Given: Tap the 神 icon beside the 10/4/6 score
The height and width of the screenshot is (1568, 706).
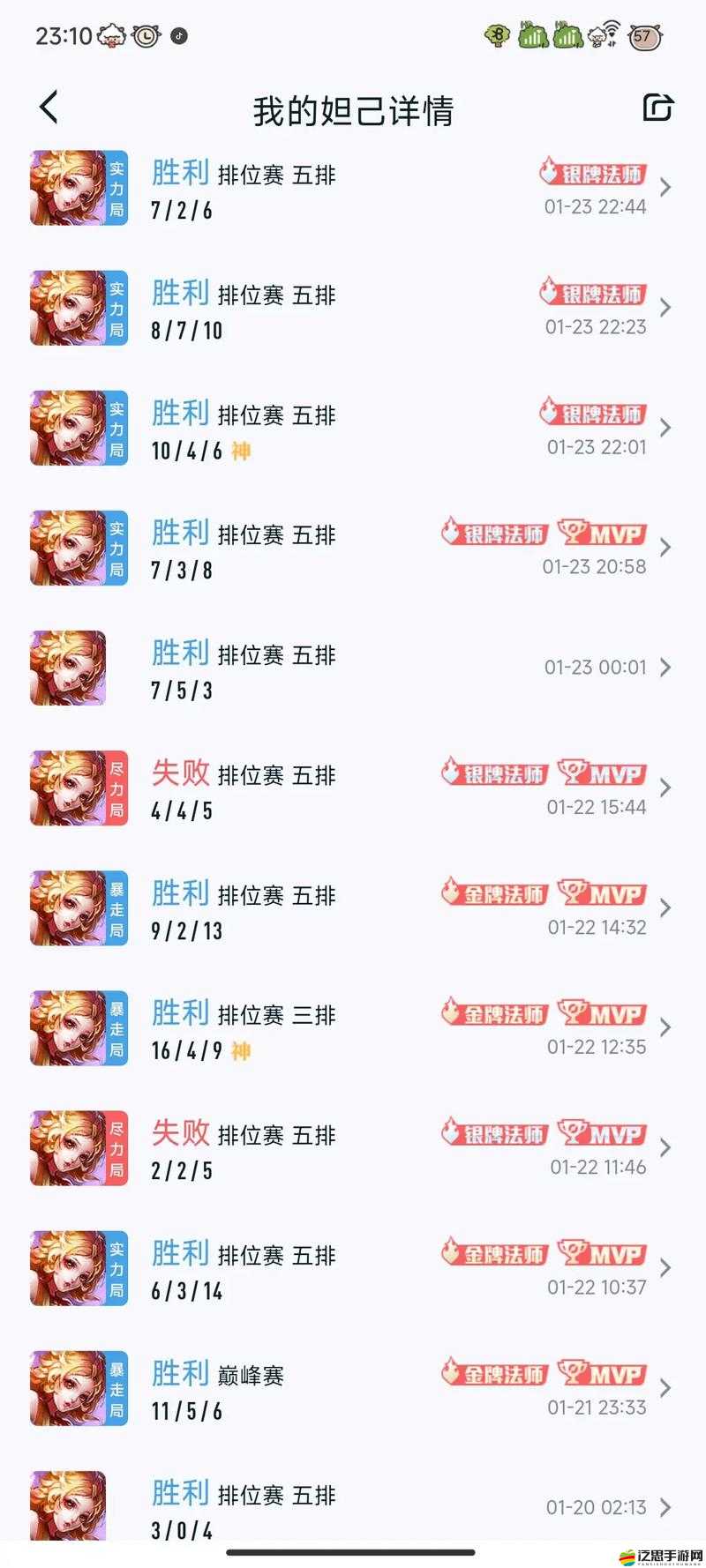Looking at the screenshot, I should point(241,451).
